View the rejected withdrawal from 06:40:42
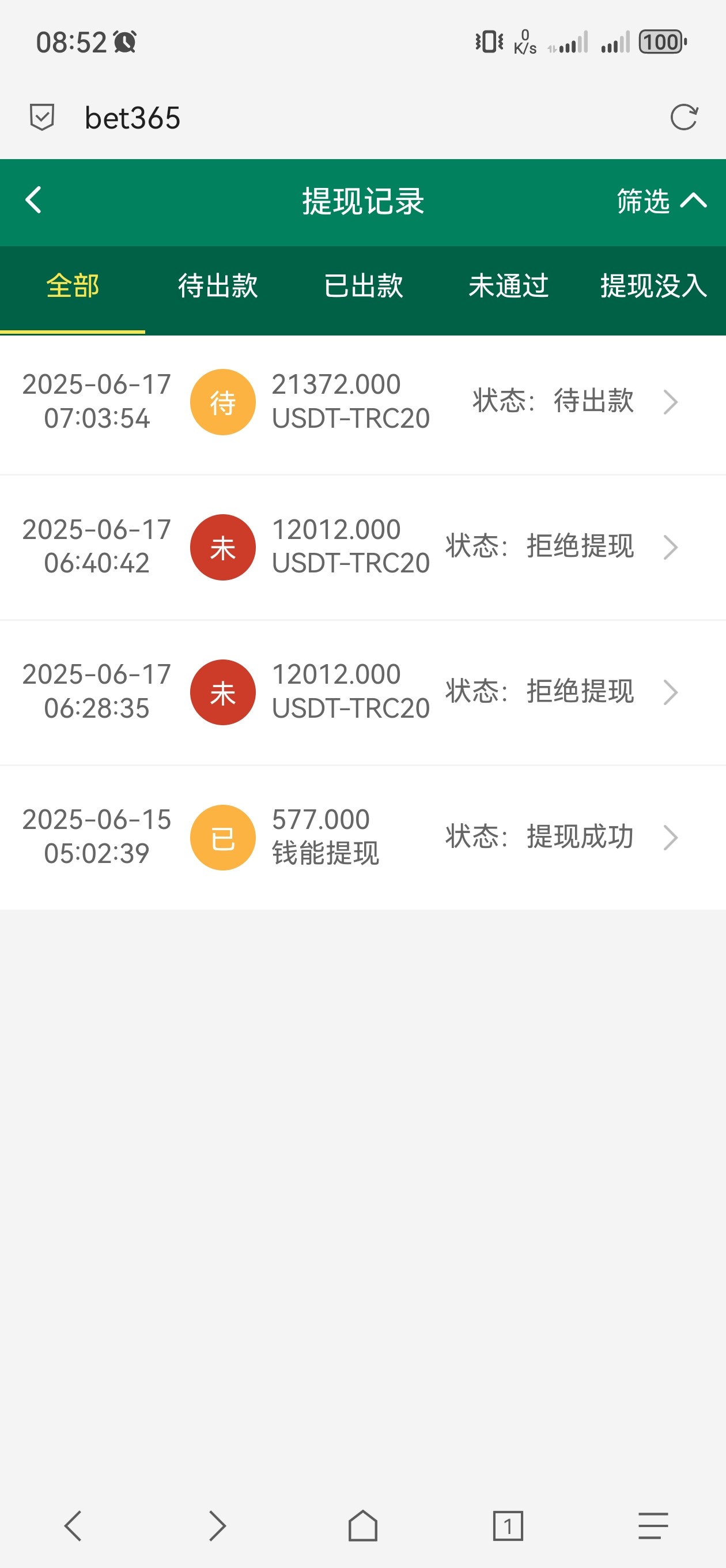 [x=362, y=547]
